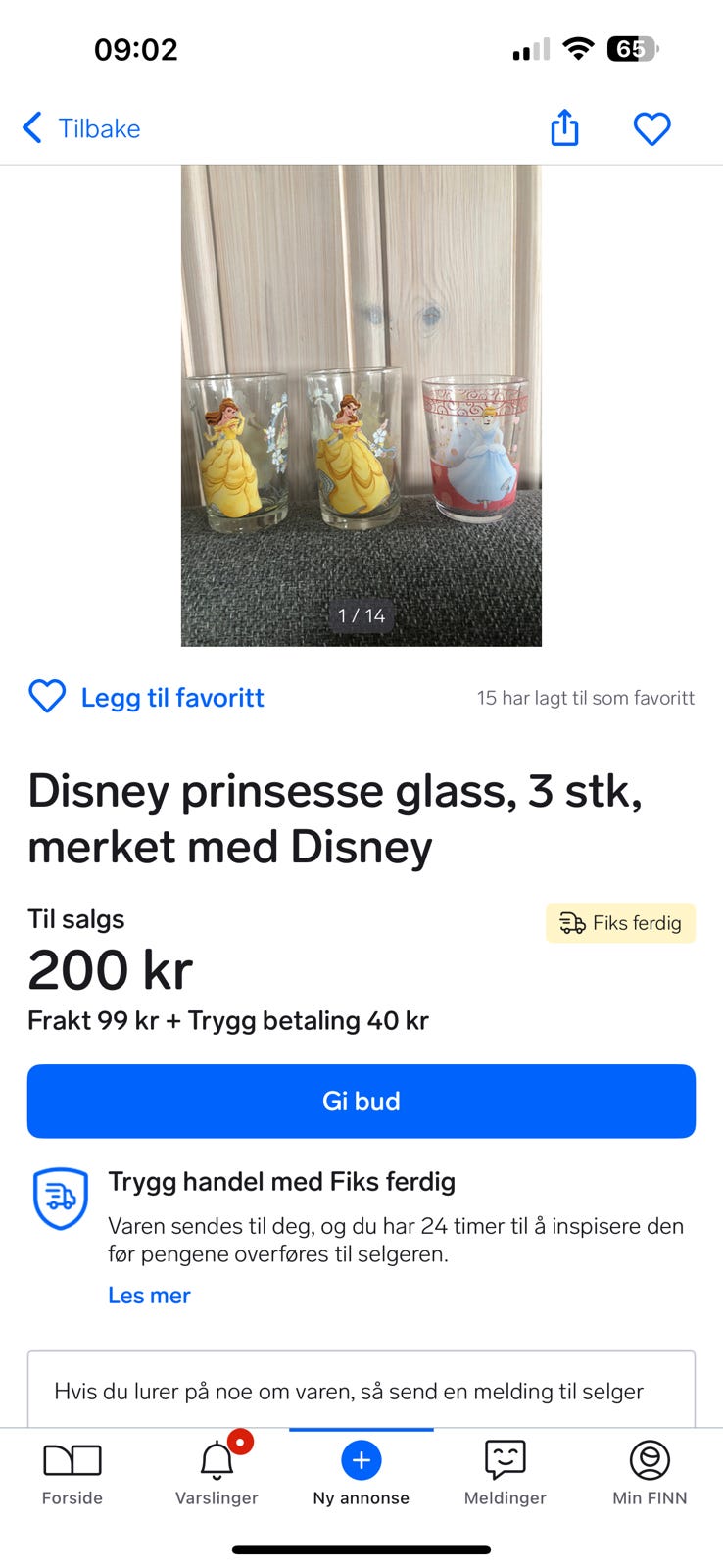Select Legg til favoritt
The image size is (723, 1568).
pos(147,697)
